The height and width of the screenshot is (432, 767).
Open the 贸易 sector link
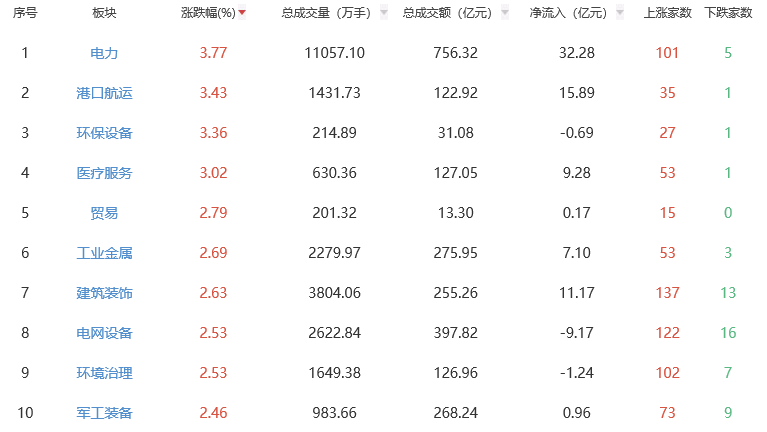[104, 213]
